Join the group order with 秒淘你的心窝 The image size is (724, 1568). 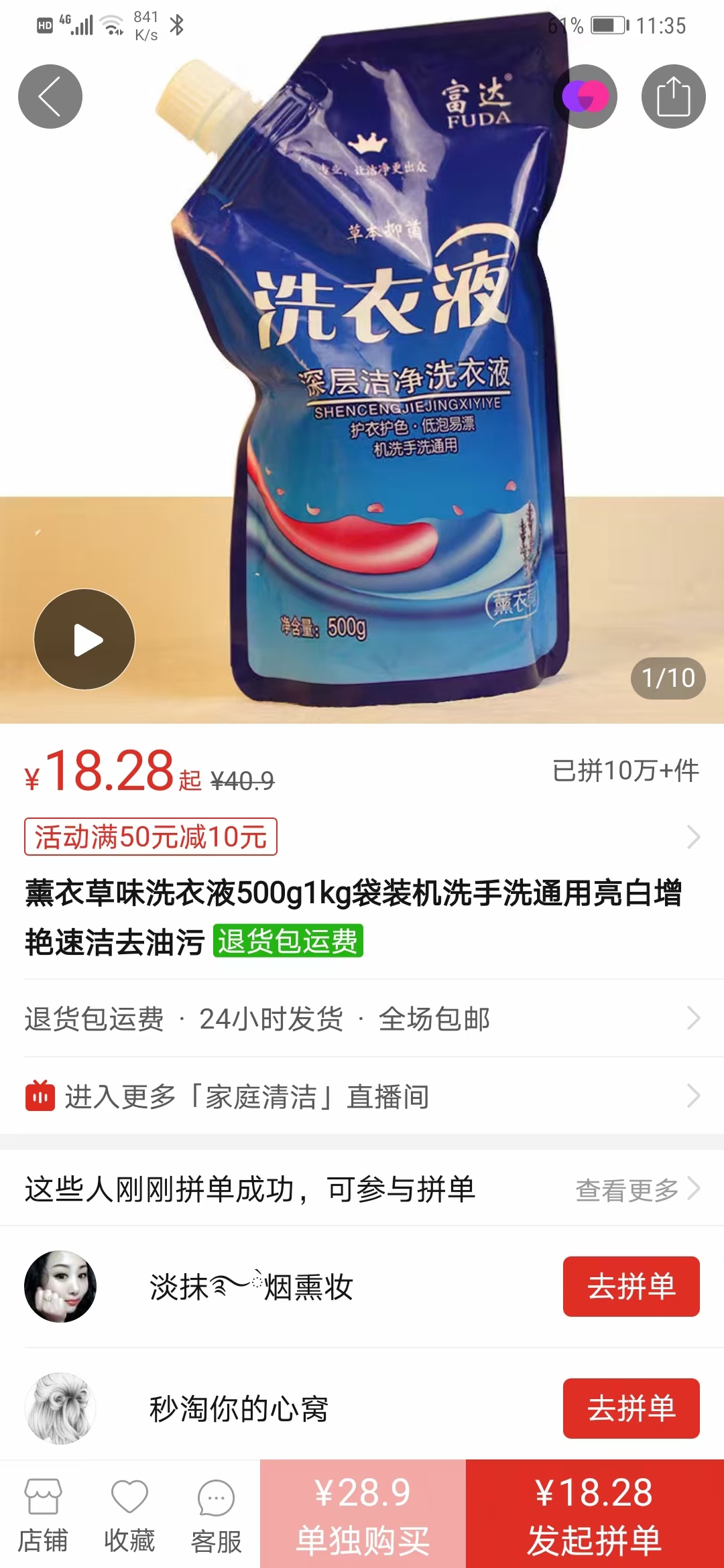click(631, 1409)
